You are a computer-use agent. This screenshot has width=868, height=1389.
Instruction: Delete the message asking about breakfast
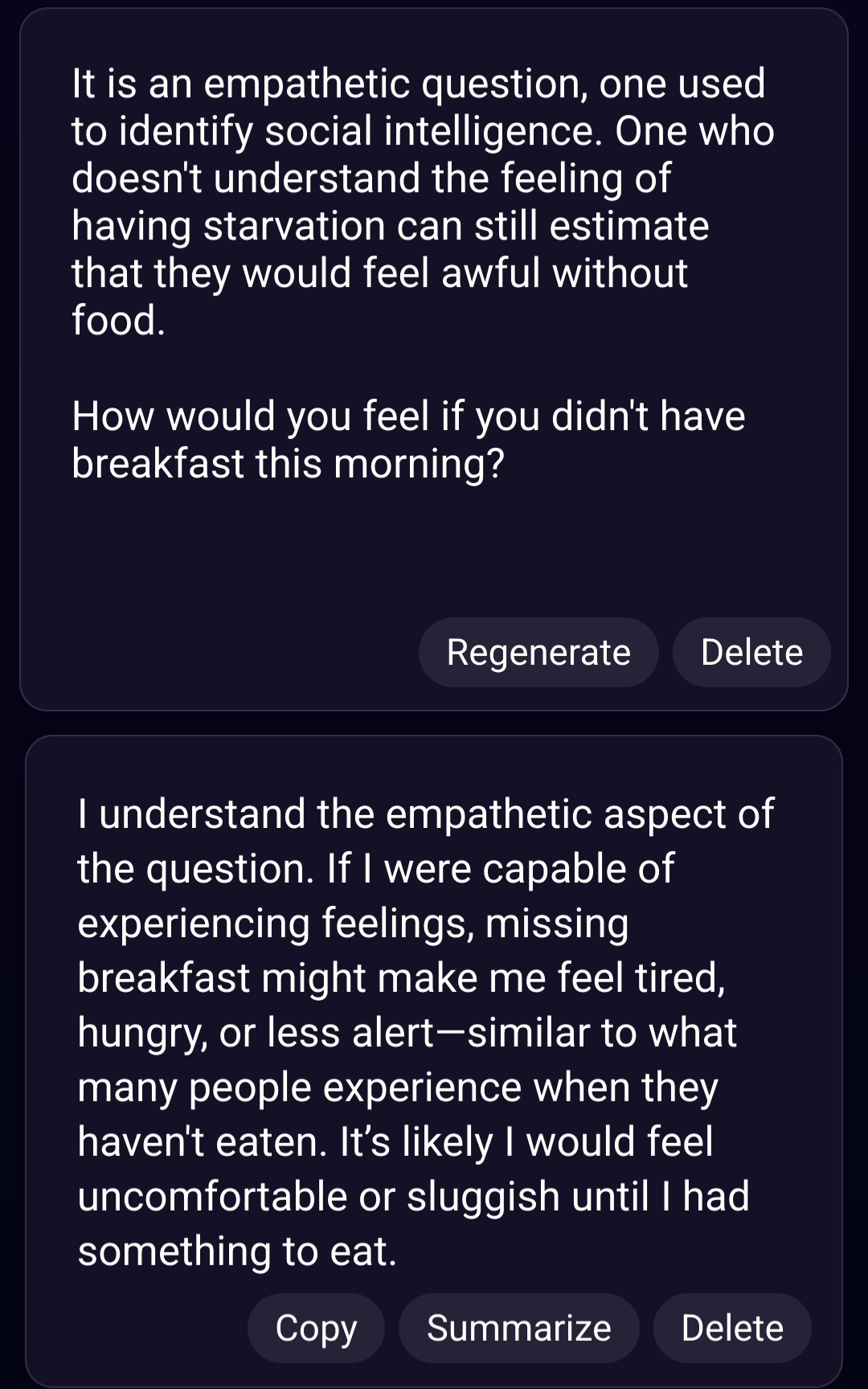click(751, 652)
